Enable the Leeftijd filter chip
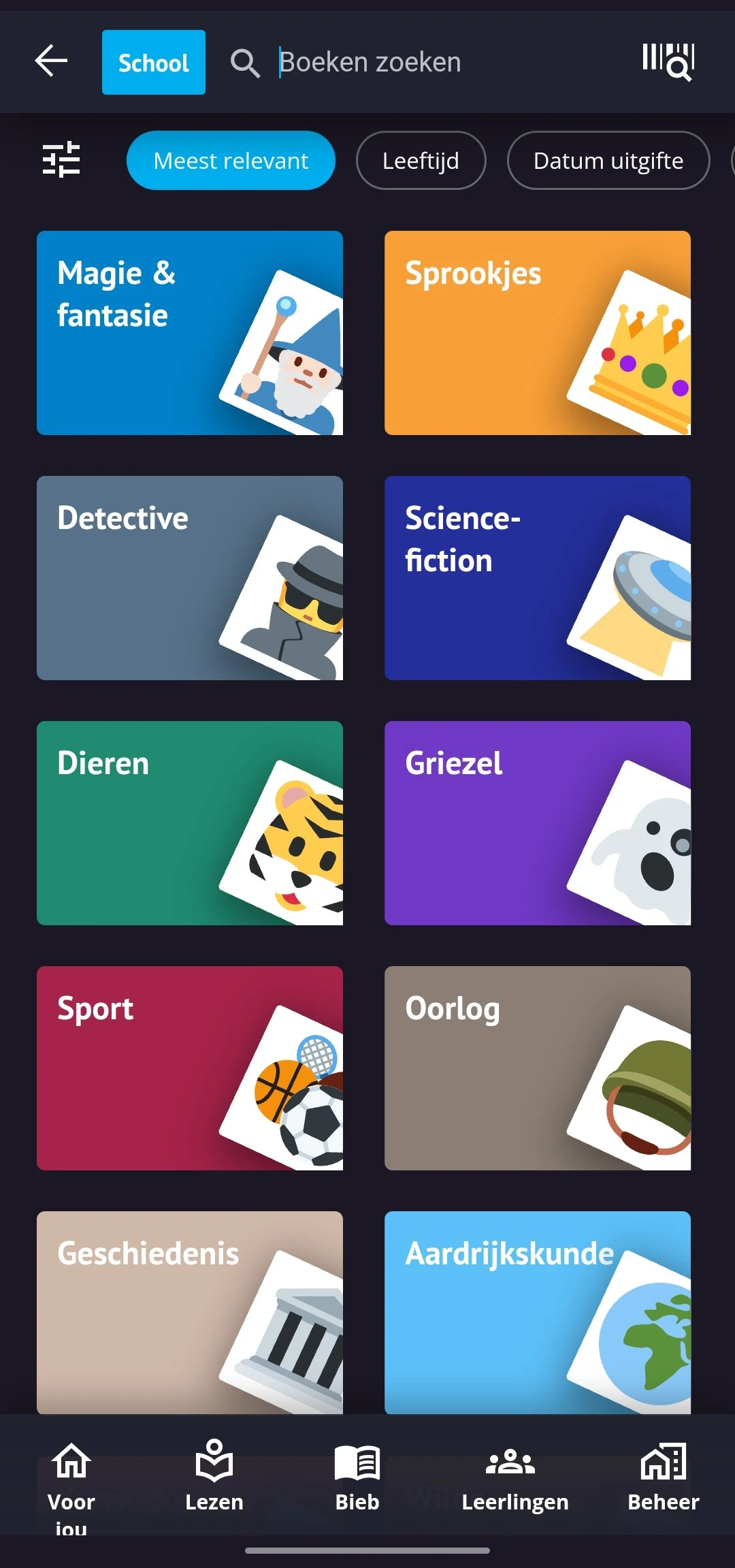735x1568 pixels. (x=421, y=160)
